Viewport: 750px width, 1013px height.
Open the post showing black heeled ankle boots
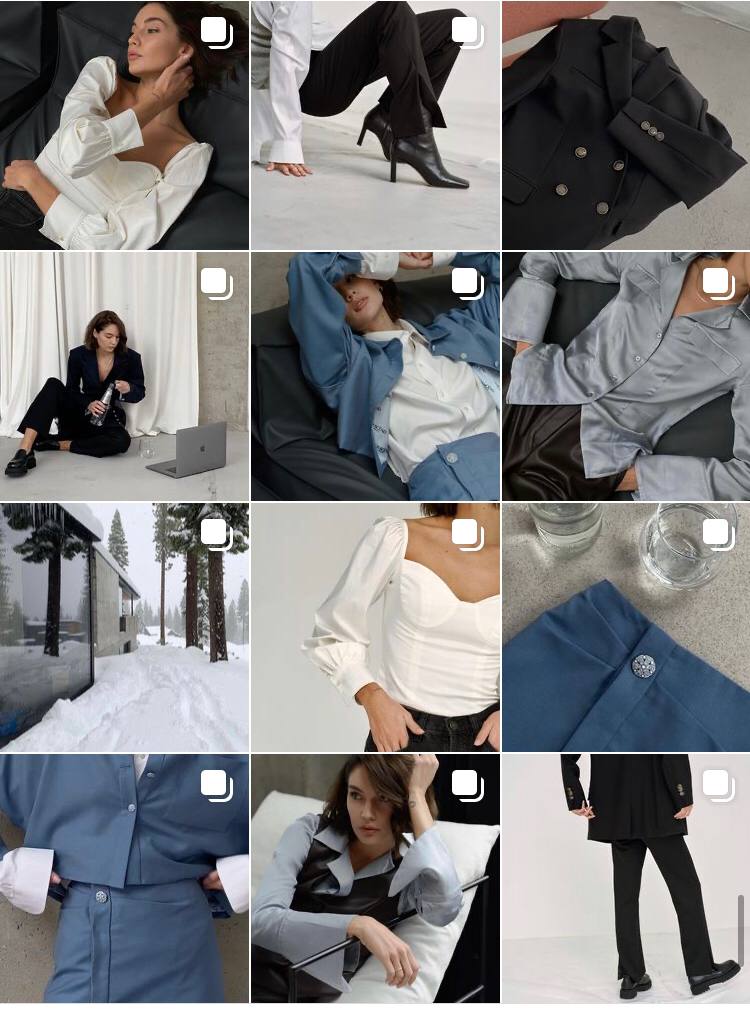coord(375,125)
